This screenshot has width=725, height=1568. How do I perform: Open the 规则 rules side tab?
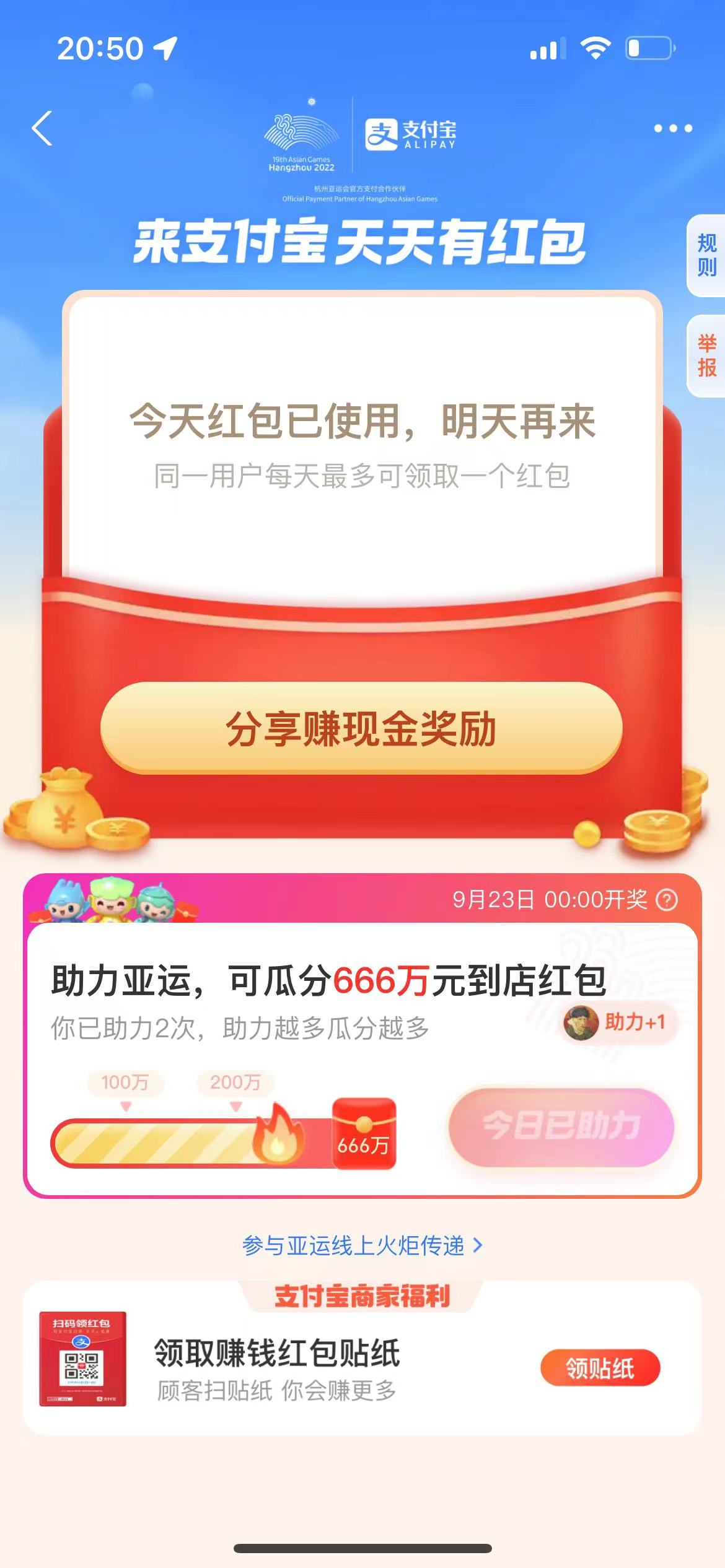tap(706, 255)
